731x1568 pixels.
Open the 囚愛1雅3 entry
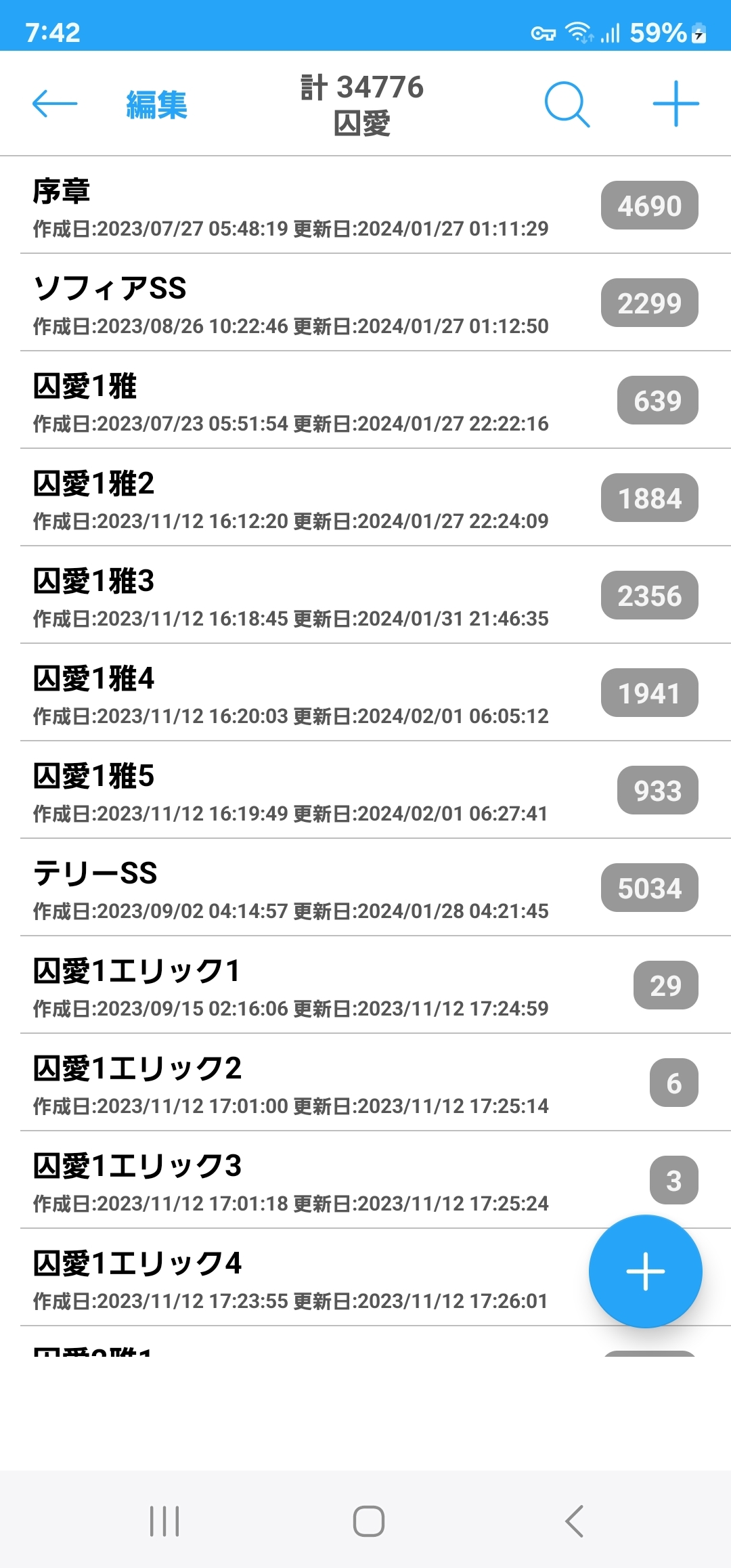(291, 596)
